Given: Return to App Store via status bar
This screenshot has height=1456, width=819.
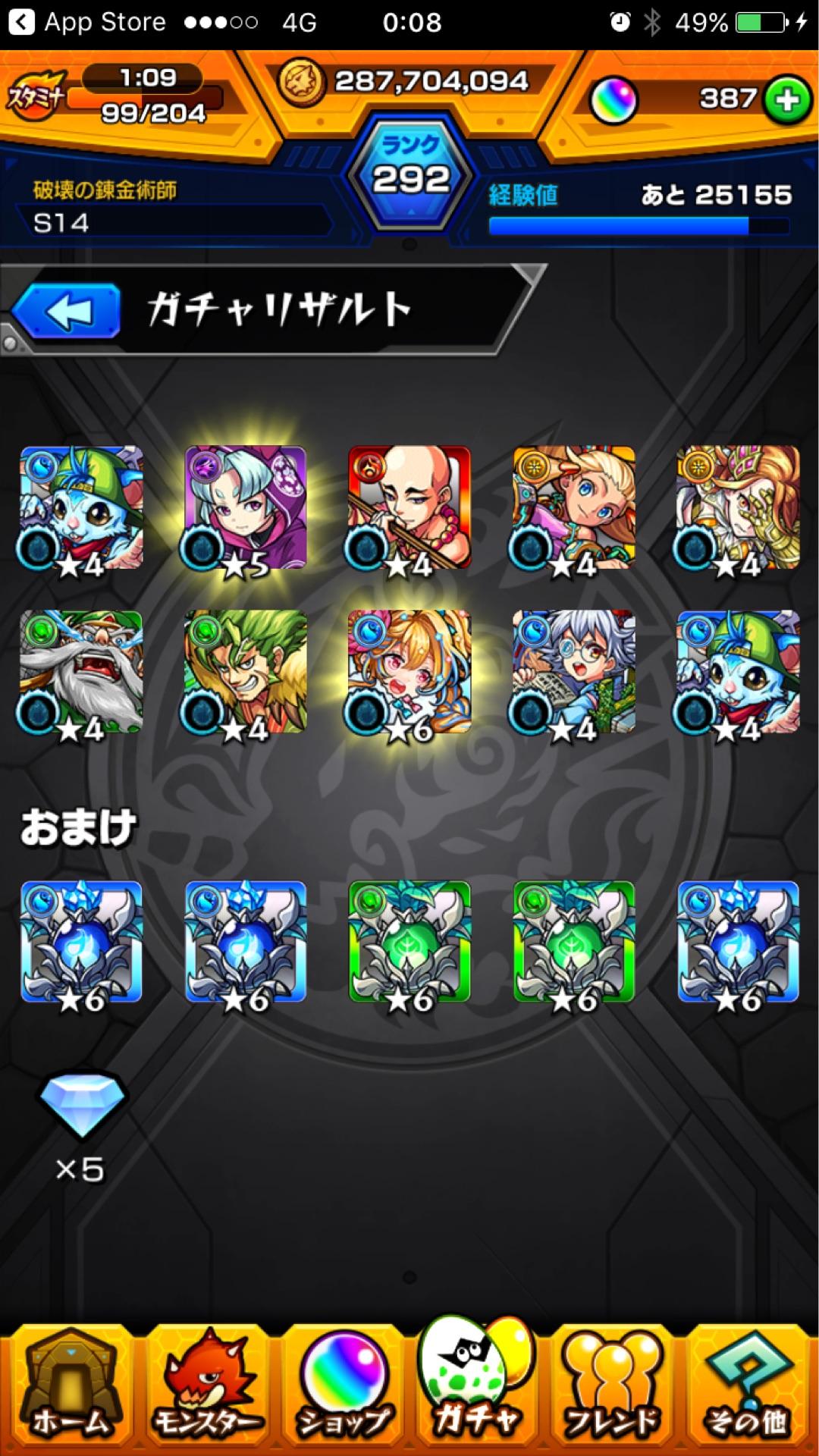Looking at the screenshot, I should pyautogui.click(x=87, y=23).
